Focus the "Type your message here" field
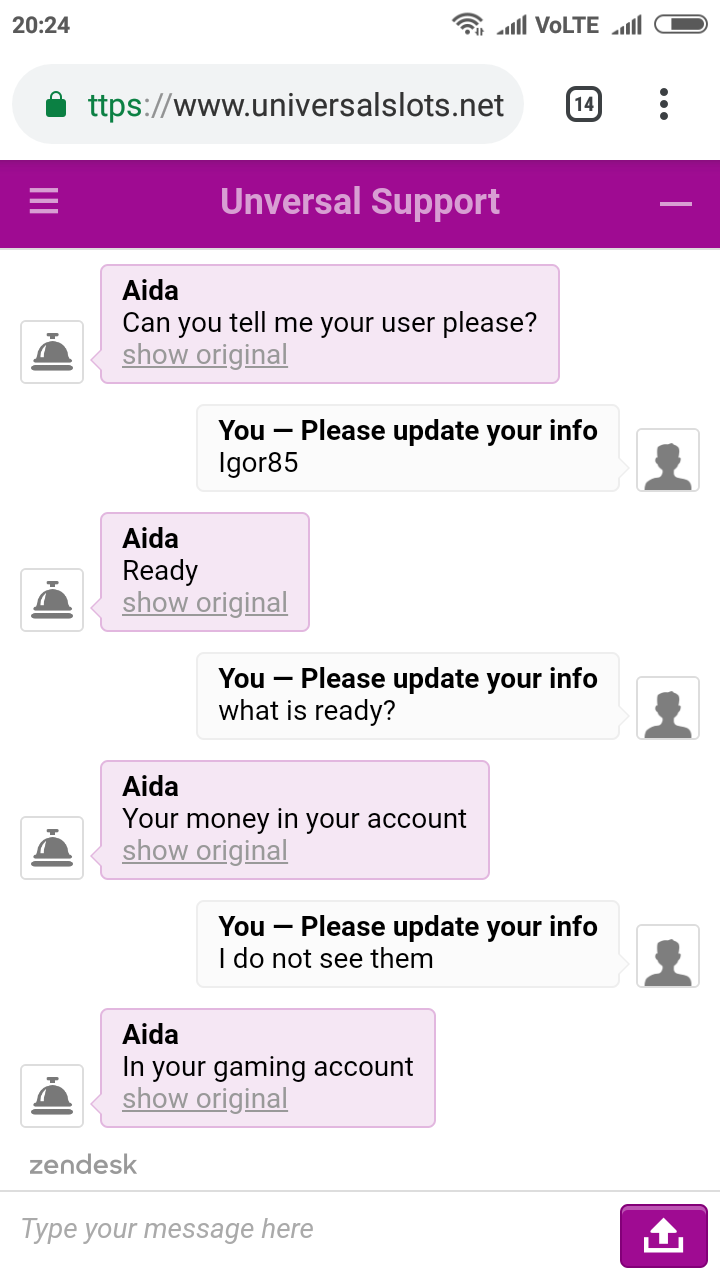 coord(300,1229)
